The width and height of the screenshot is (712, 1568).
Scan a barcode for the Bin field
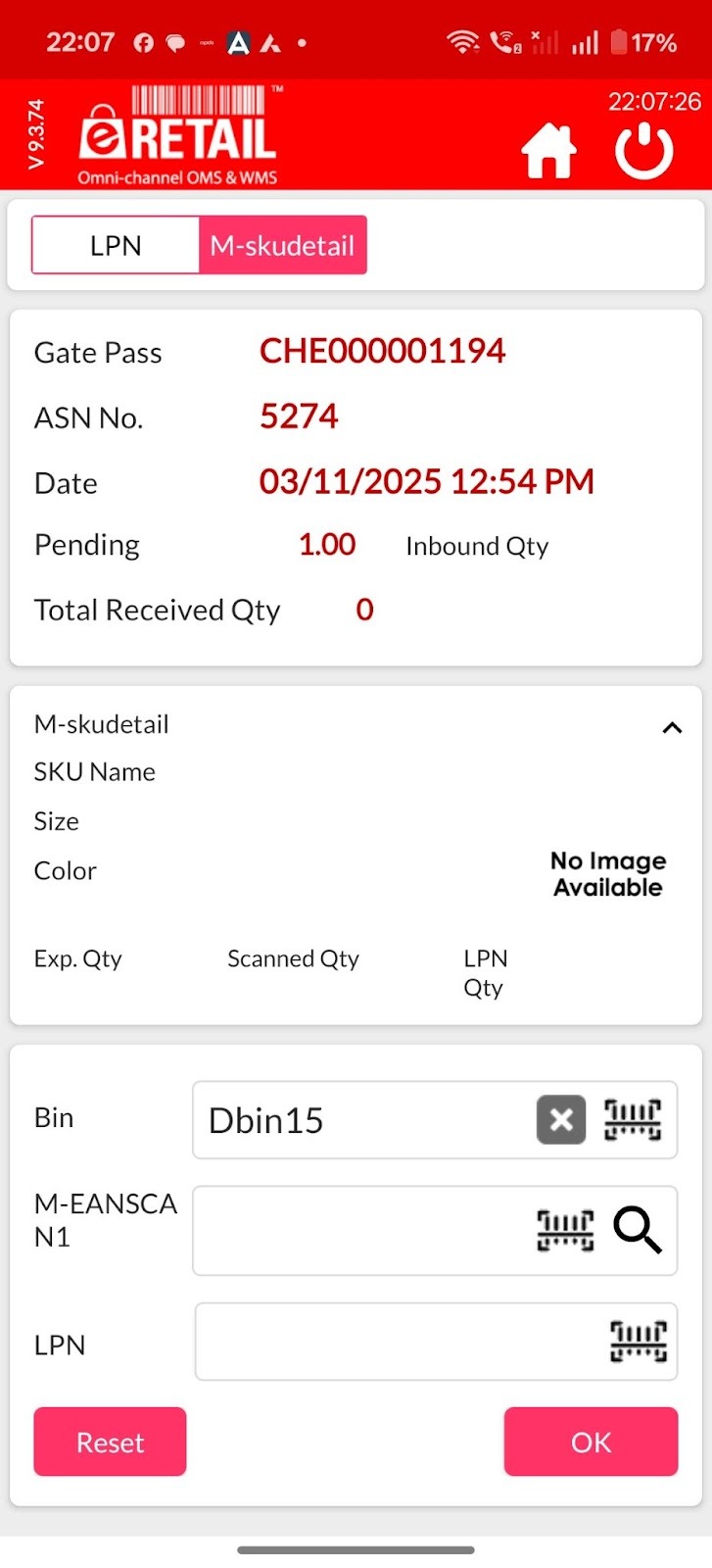point(633,1120)
